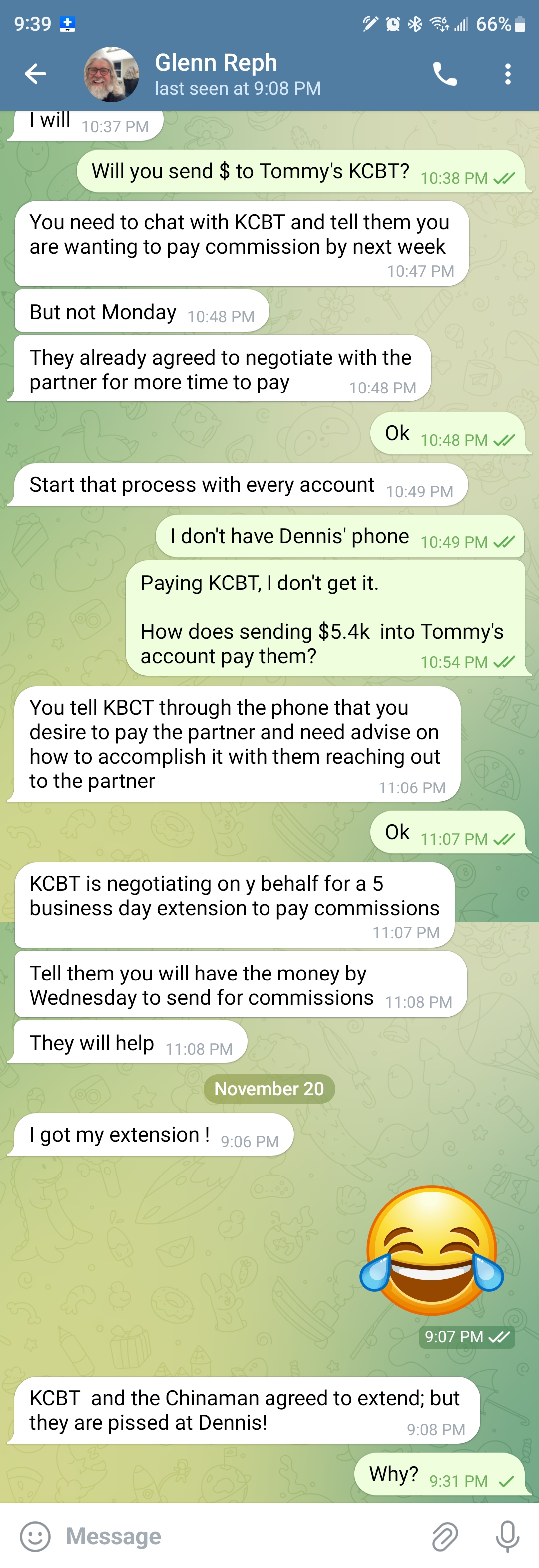Tap the microphone to record voice message
The height and width of the screenshot is (1568, 539).
[x=507, y=1536]
